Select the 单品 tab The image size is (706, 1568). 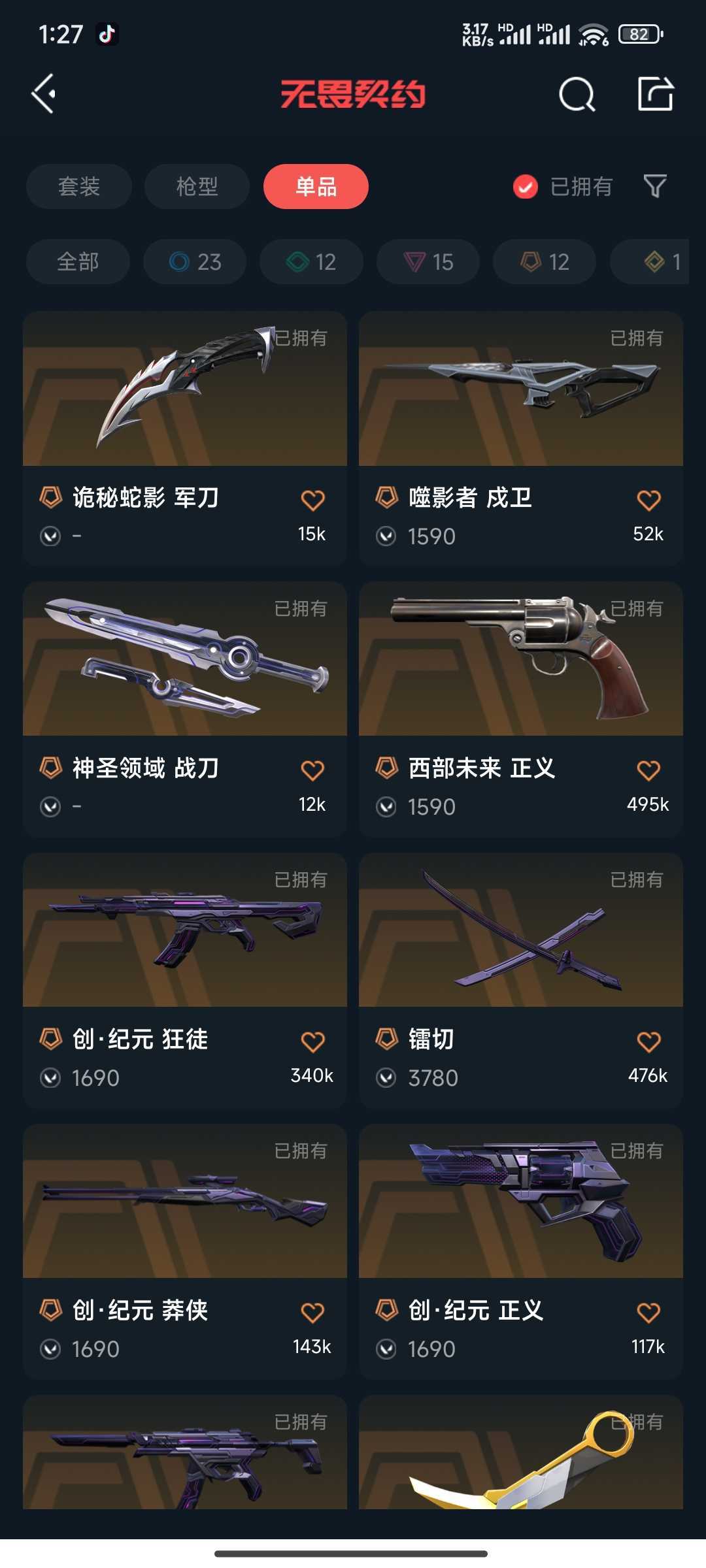(x=316, y=186)
